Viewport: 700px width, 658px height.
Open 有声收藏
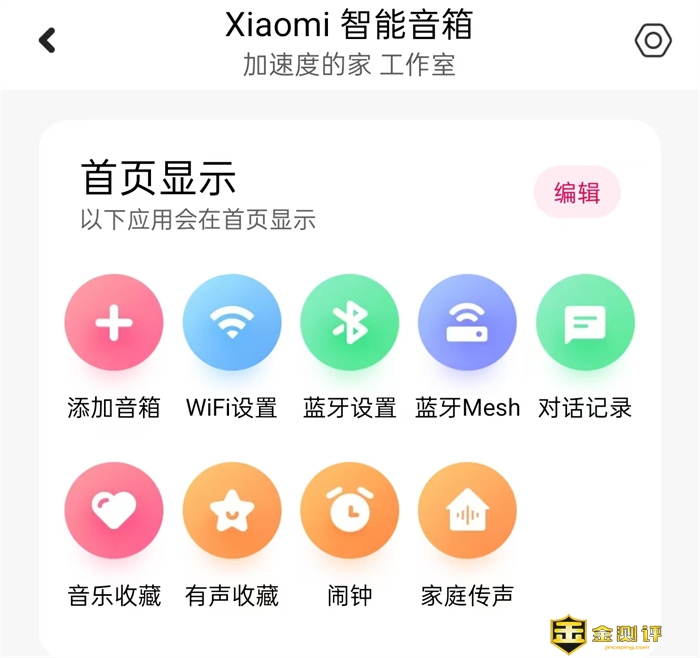click(x=232, y=512)
